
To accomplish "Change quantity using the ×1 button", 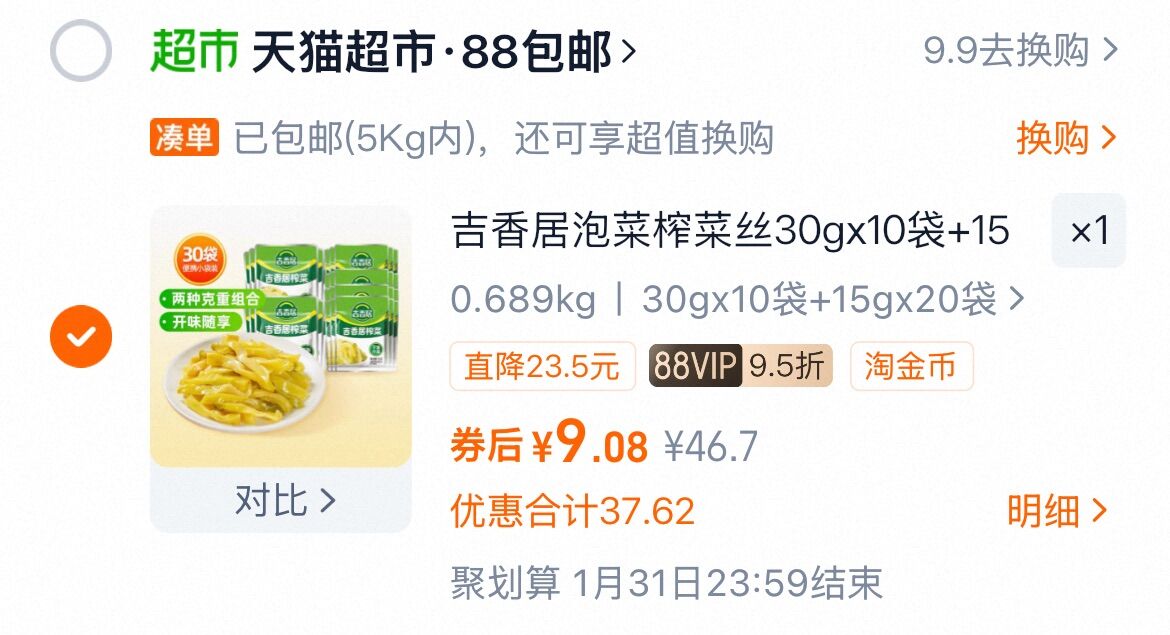I will pyautogui.click(x=1089, y=230).
